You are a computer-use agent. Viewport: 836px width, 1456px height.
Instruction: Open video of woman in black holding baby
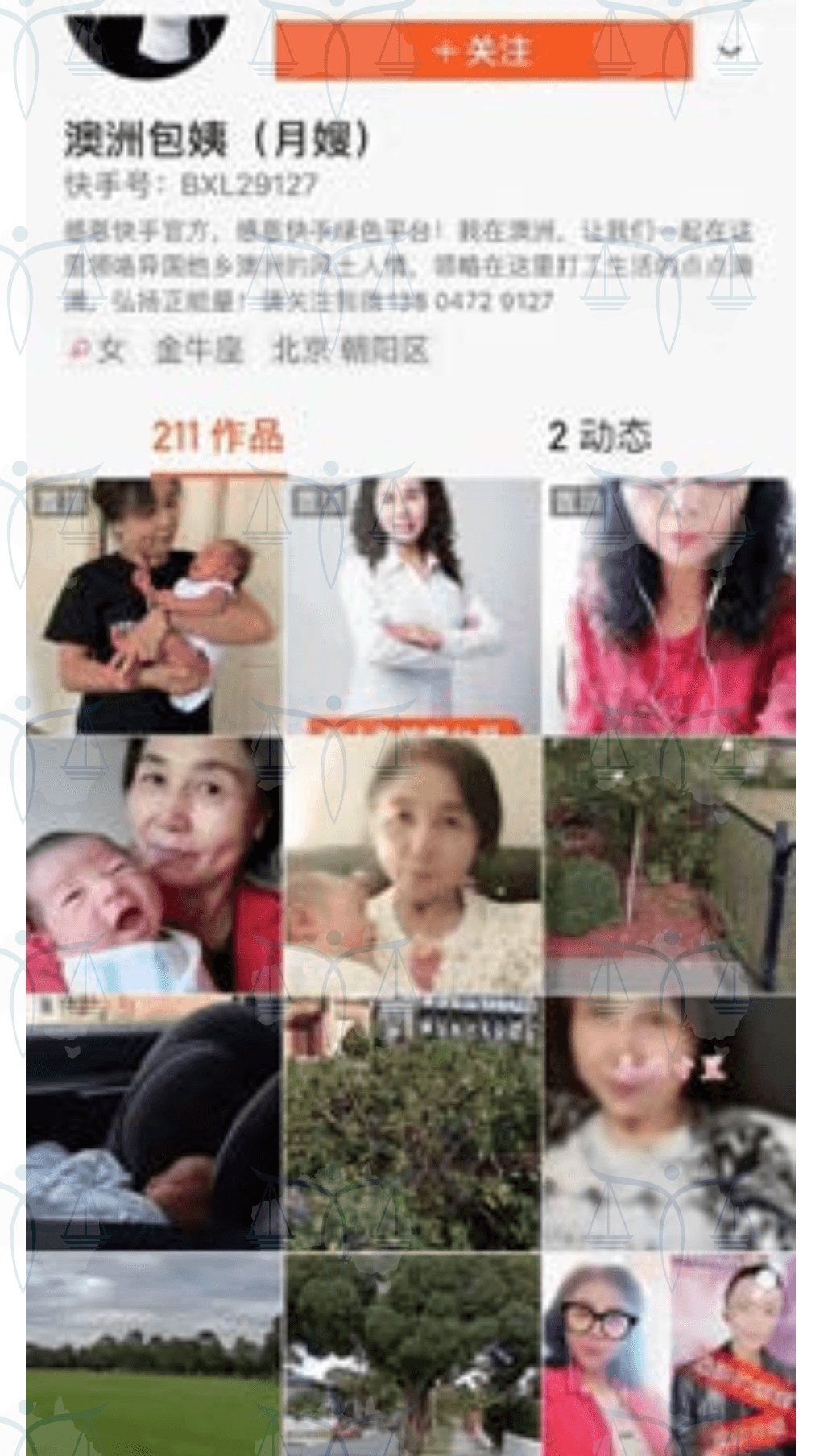tap(154, 606)
